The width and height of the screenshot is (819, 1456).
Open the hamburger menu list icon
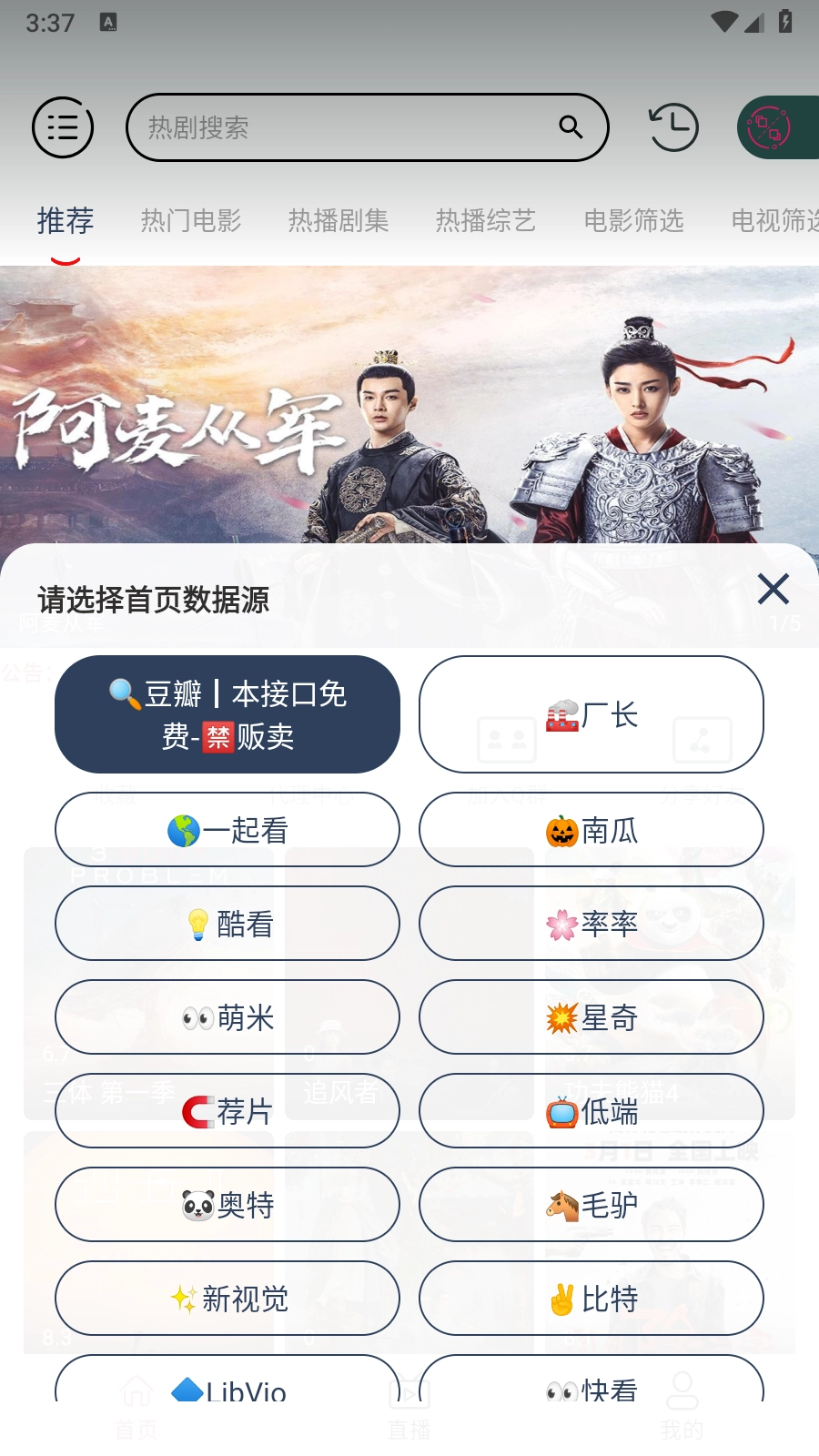point(62,127)
